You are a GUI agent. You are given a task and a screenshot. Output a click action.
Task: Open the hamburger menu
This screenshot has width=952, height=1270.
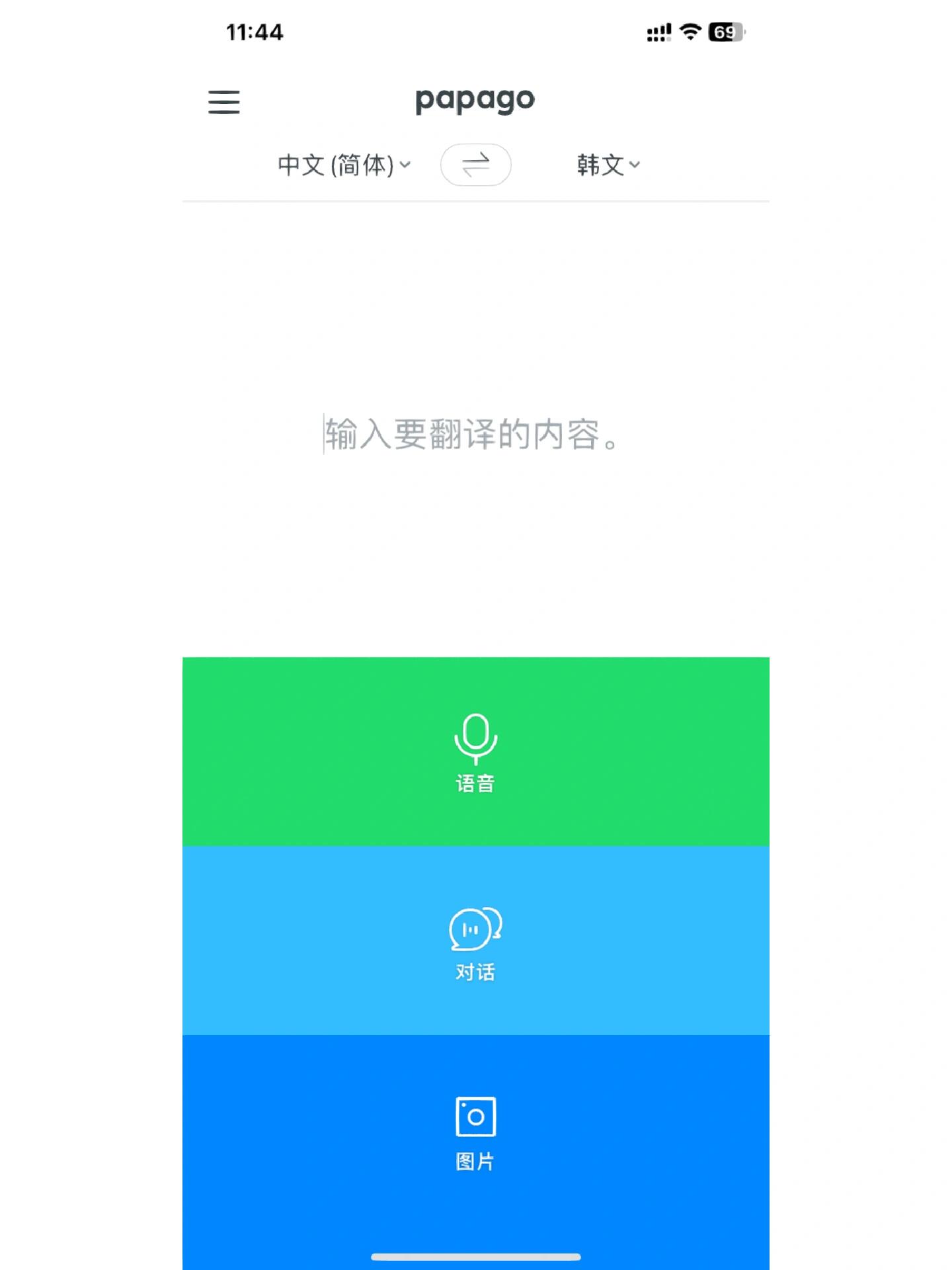tap(224, 102)
